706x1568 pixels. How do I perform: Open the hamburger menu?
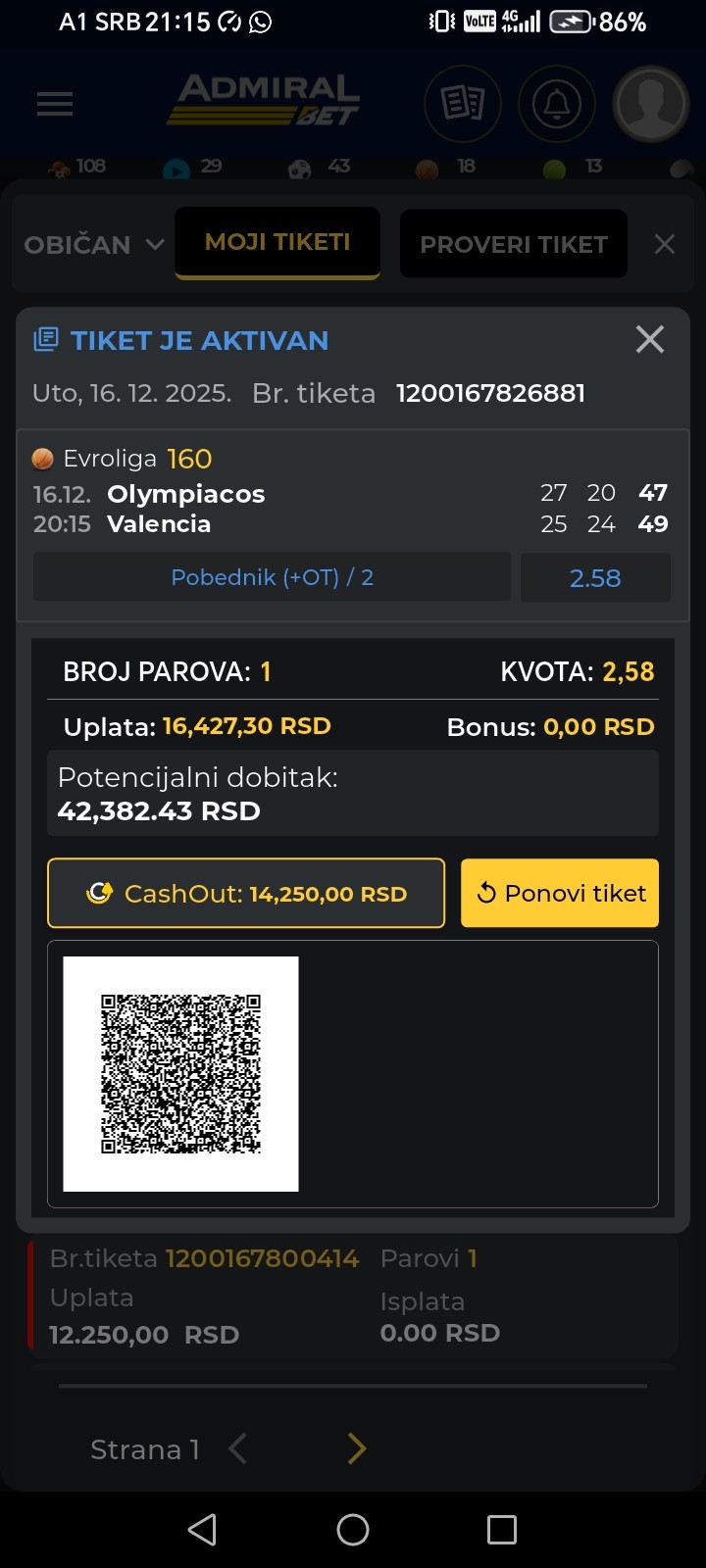[55, 104]
